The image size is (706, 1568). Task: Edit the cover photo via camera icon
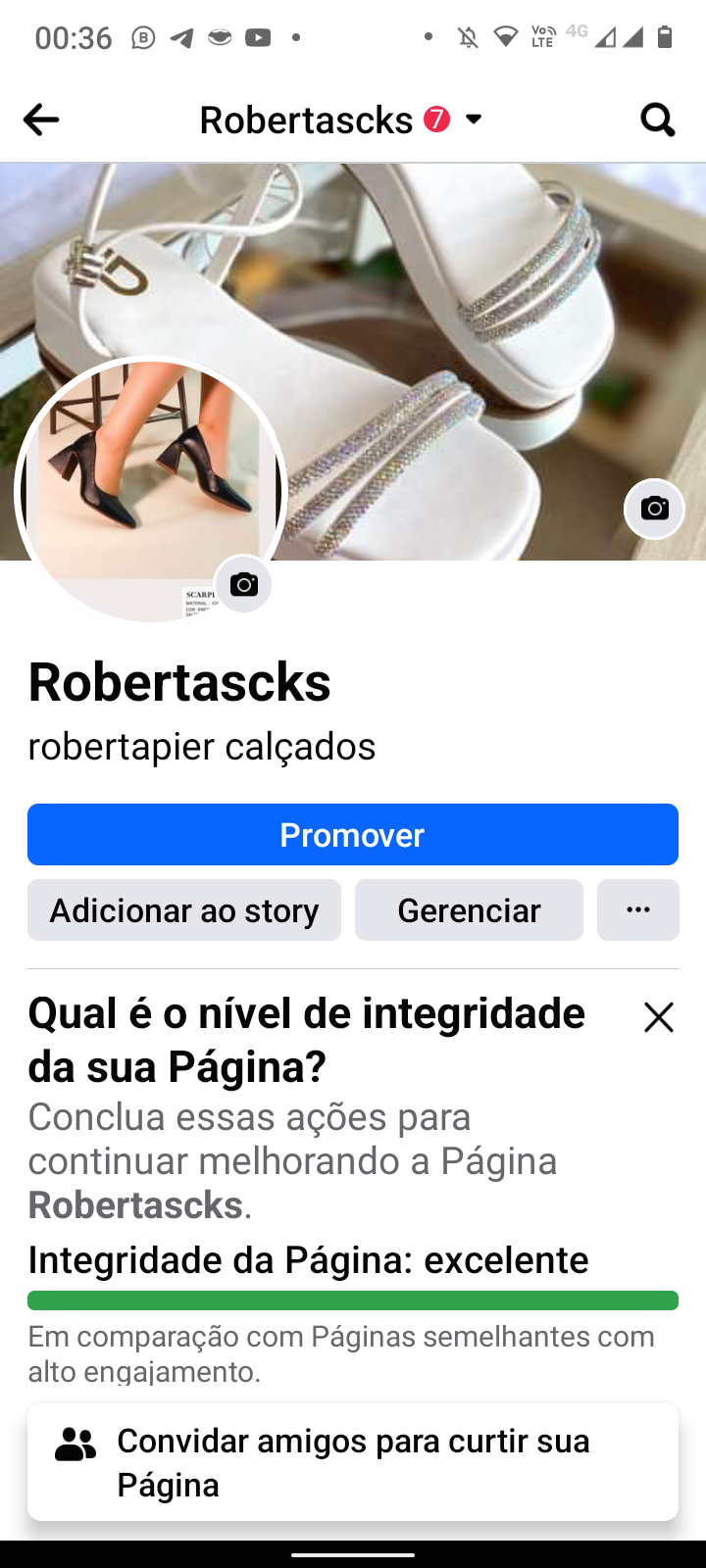(x=654, y=509)
